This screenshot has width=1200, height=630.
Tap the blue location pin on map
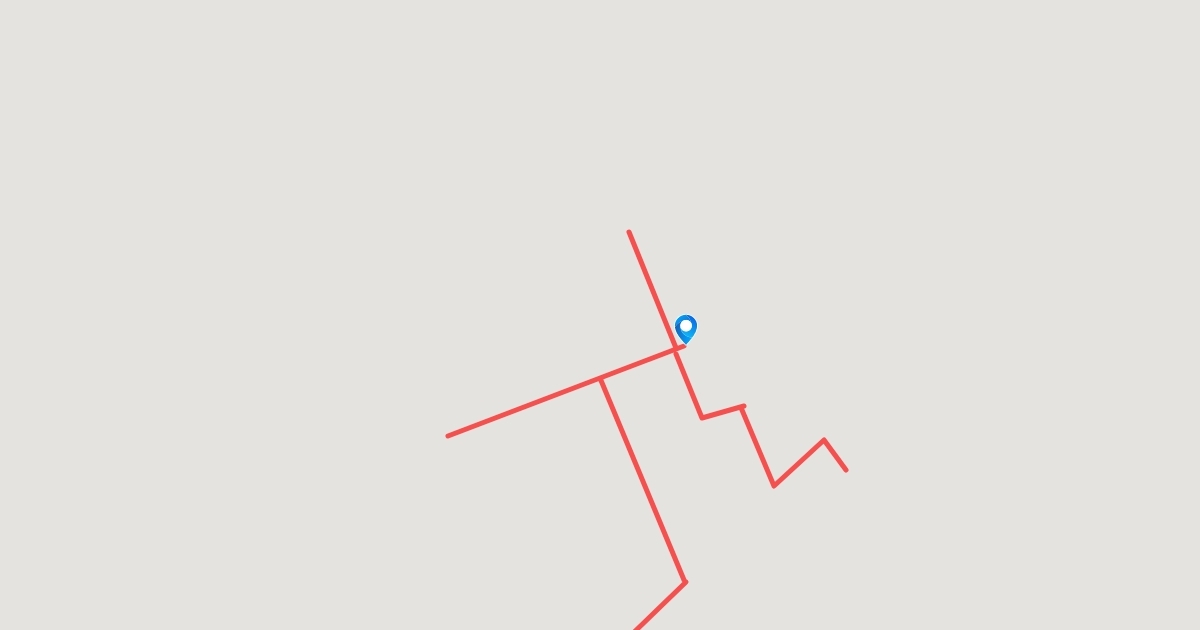[x=686, y=328]
